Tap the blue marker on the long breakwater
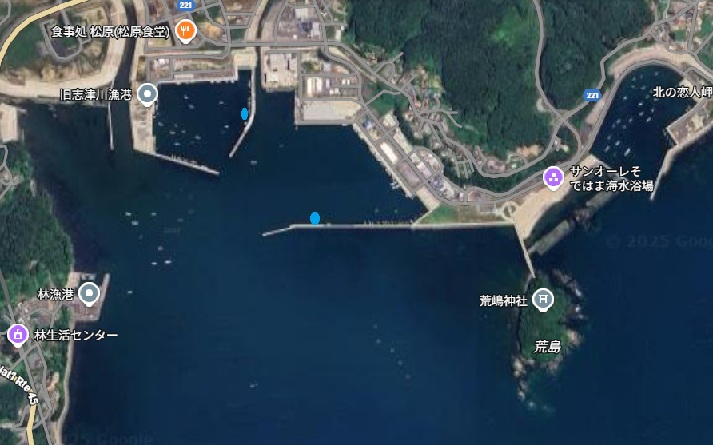 tap(315, 218)
